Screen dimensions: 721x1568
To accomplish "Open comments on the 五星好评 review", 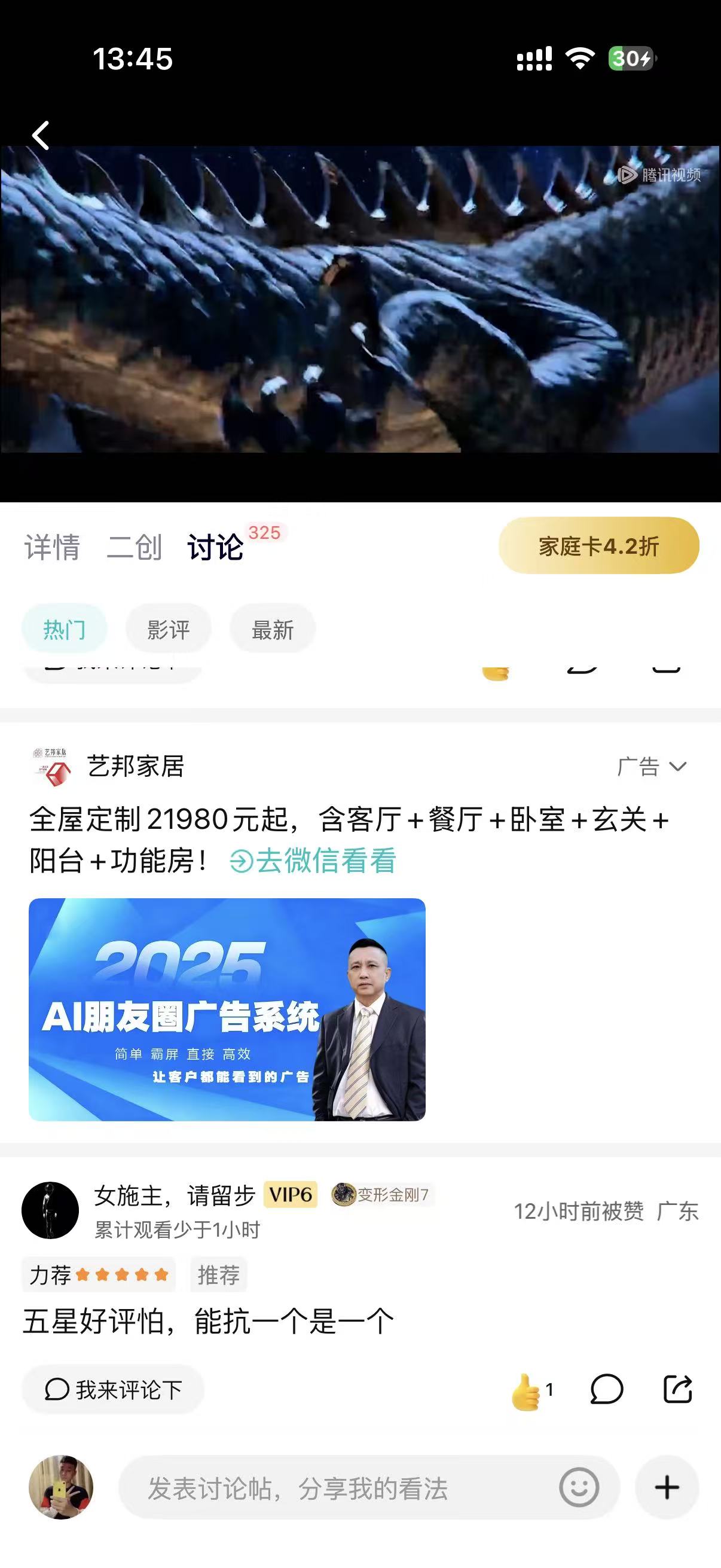I will coord(607,1390).
